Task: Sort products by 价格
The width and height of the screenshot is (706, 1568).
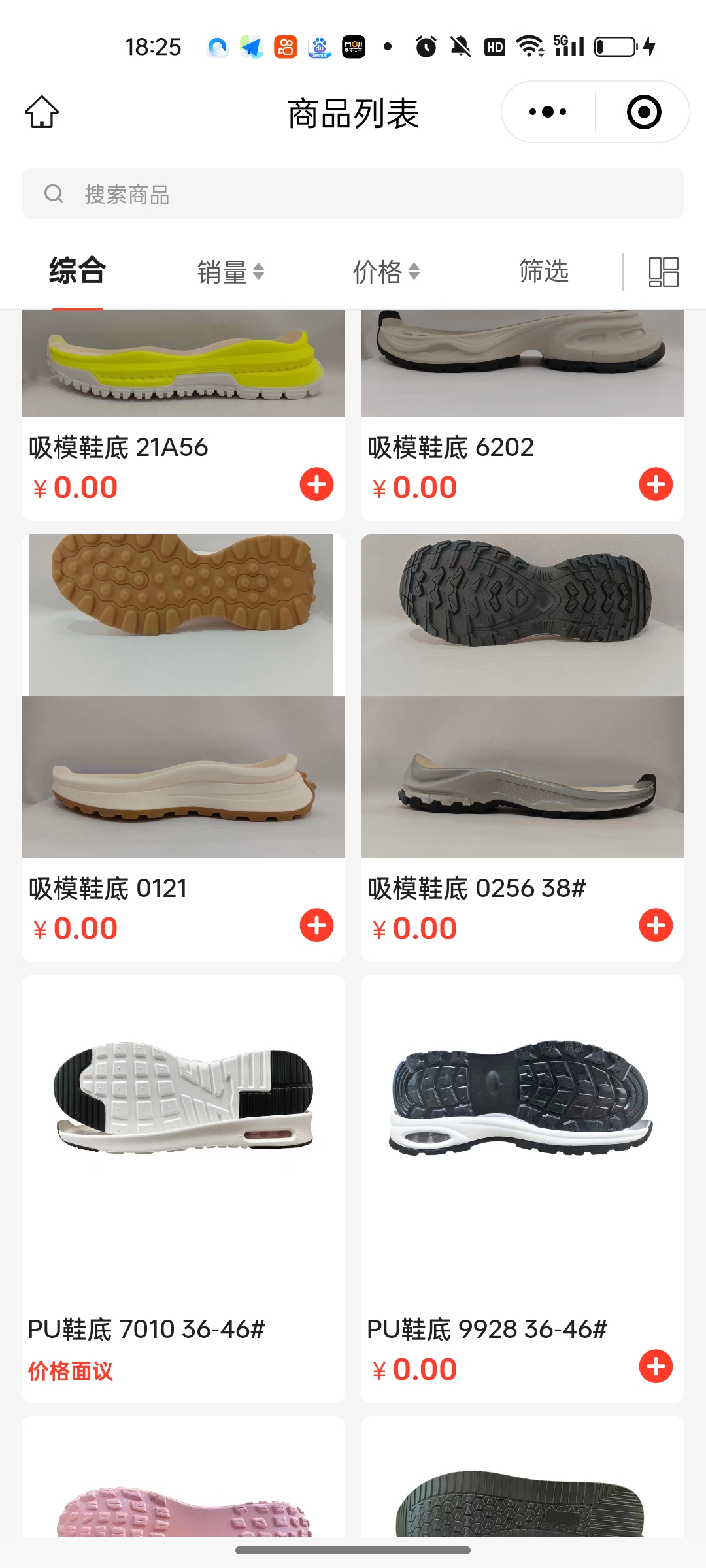Action: click(x=386, y=272)
